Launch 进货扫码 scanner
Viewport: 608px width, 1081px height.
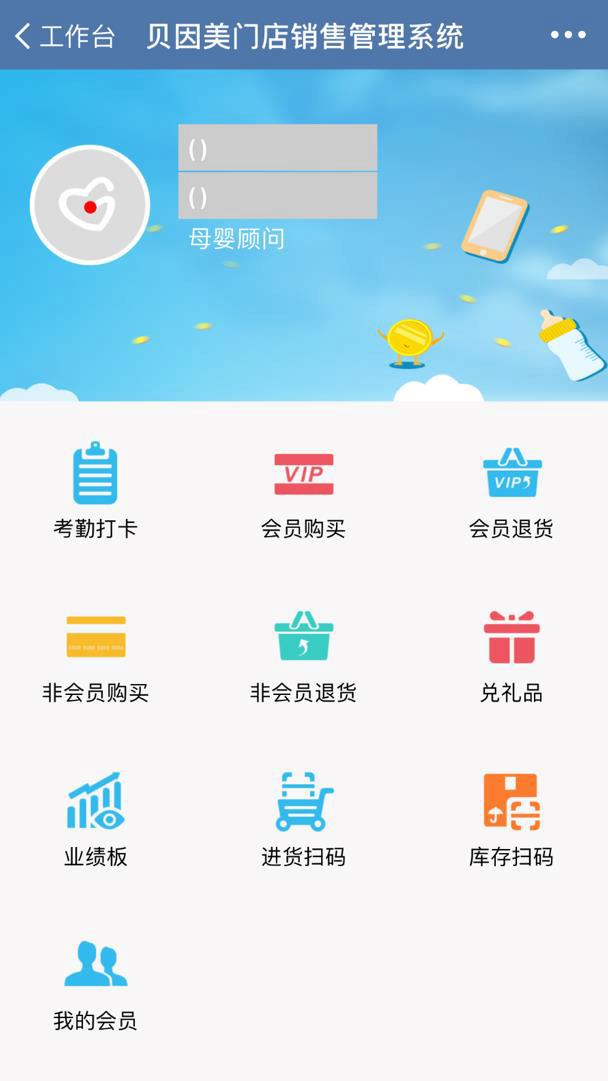point(303,818)
